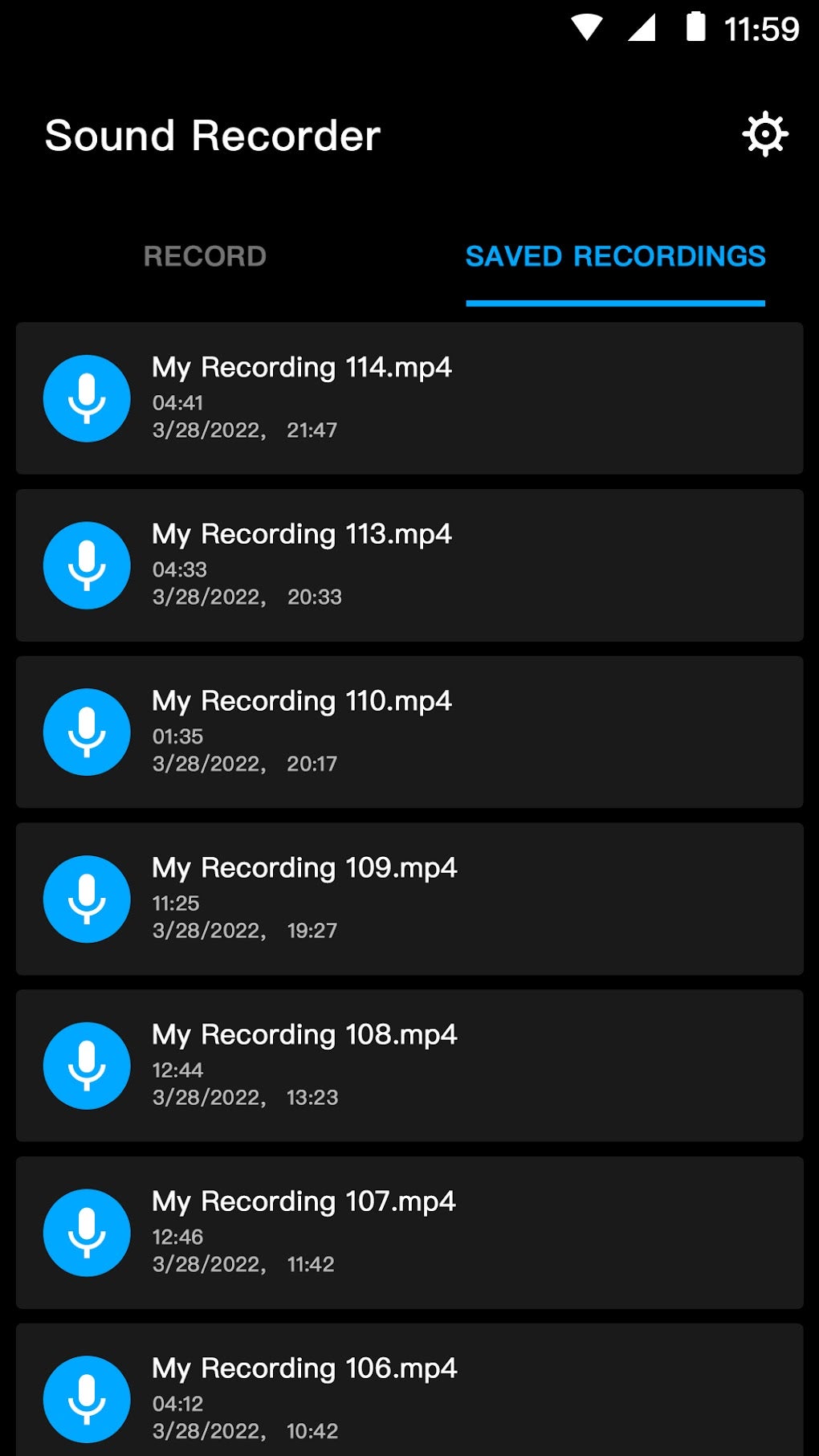
Task: Tap the clock showing 11:59
Action: (x=763, y=27)
